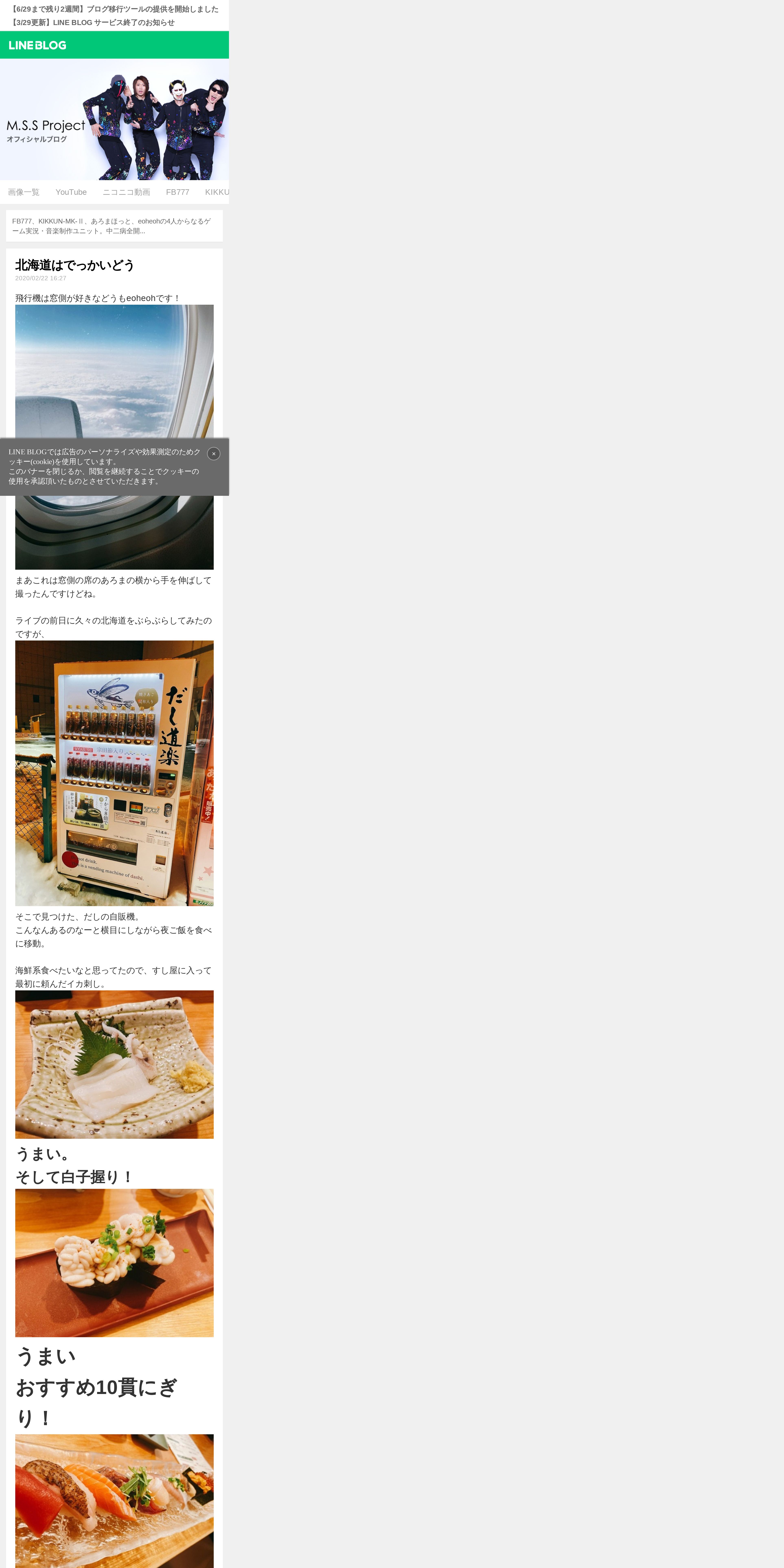Viewport: 784px width, 1568px height.
Task: Switch to the 画像一覧 tab
Action: coord(24,192)
